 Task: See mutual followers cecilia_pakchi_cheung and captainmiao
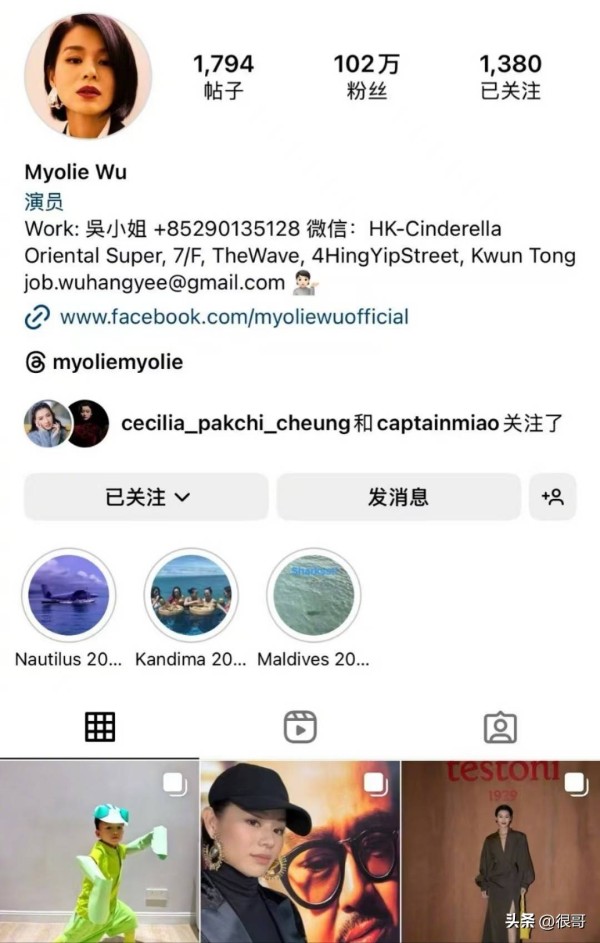tap(341, 423)
